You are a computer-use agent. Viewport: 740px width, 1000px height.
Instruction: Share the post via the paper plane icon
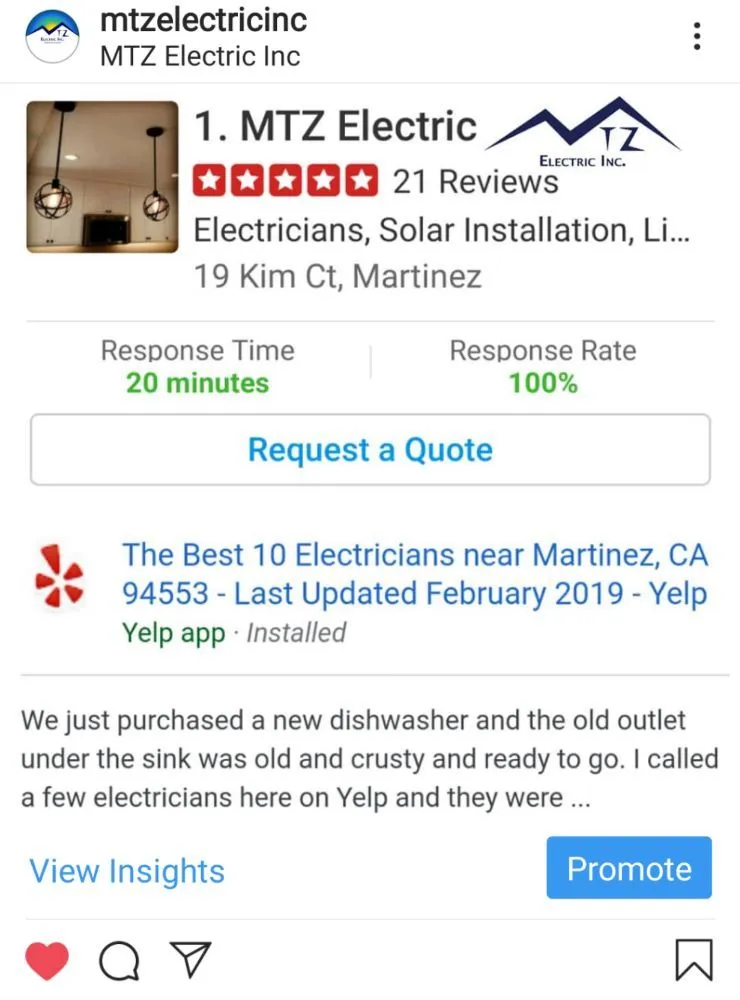pyautogui.click(x=190, y=958)
